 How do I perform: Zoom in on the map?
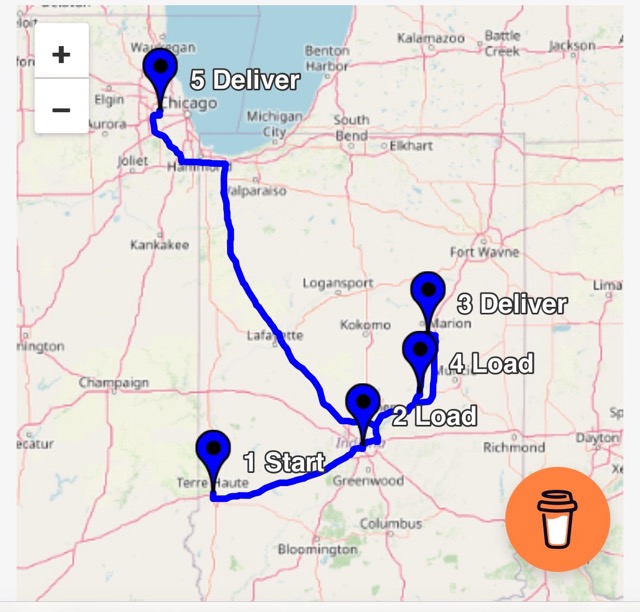point(61,54)
